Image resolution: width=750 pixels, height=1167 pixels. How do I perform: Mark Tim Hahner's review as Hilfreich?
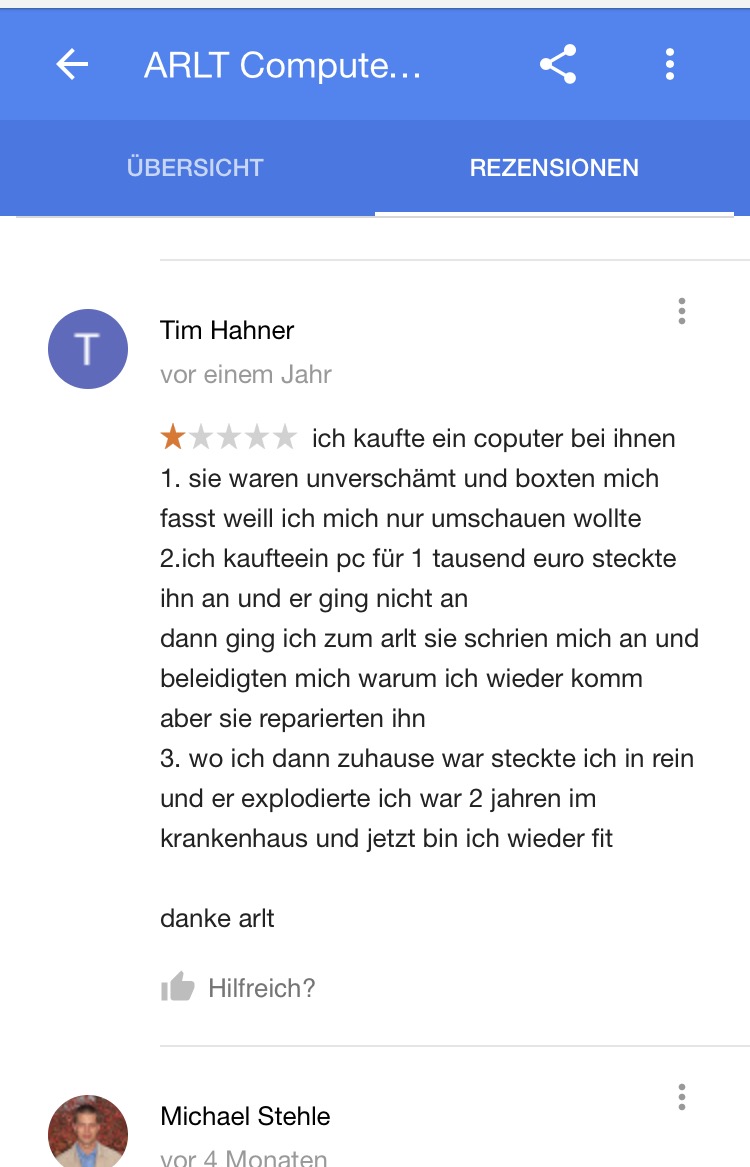178,988
